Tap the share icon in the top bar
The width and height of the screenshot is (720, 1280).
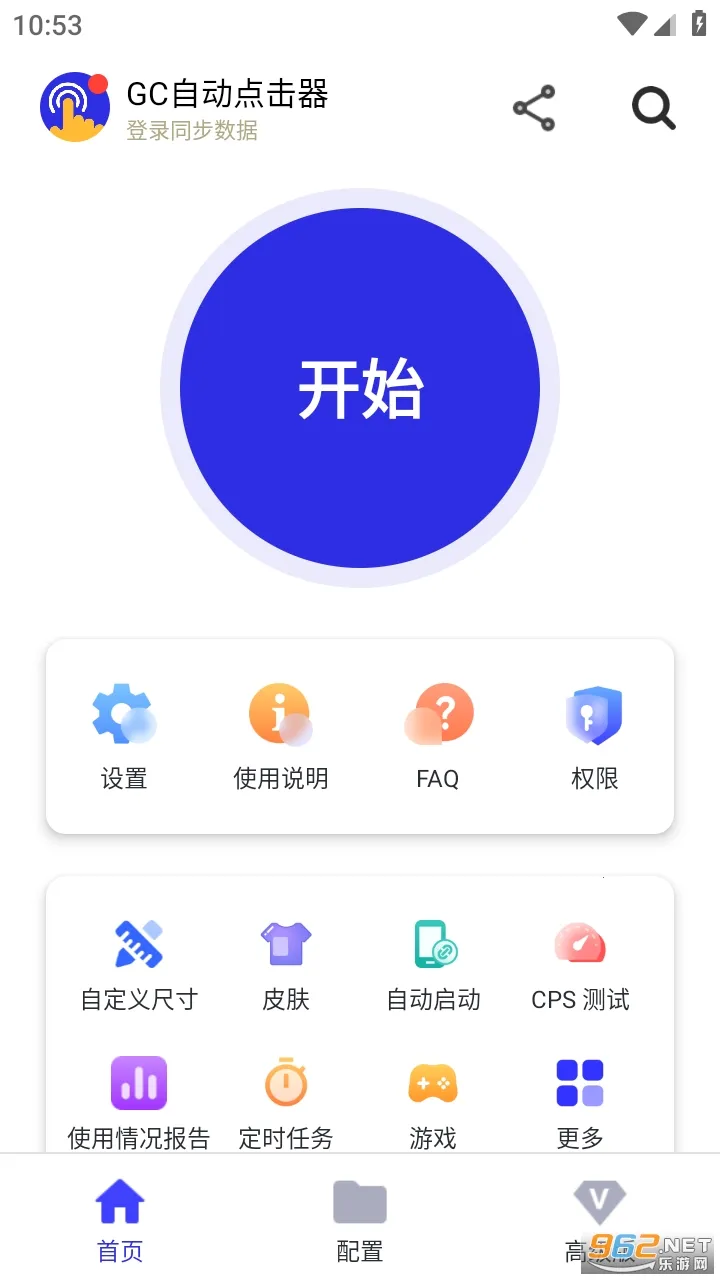coord(534,108)
